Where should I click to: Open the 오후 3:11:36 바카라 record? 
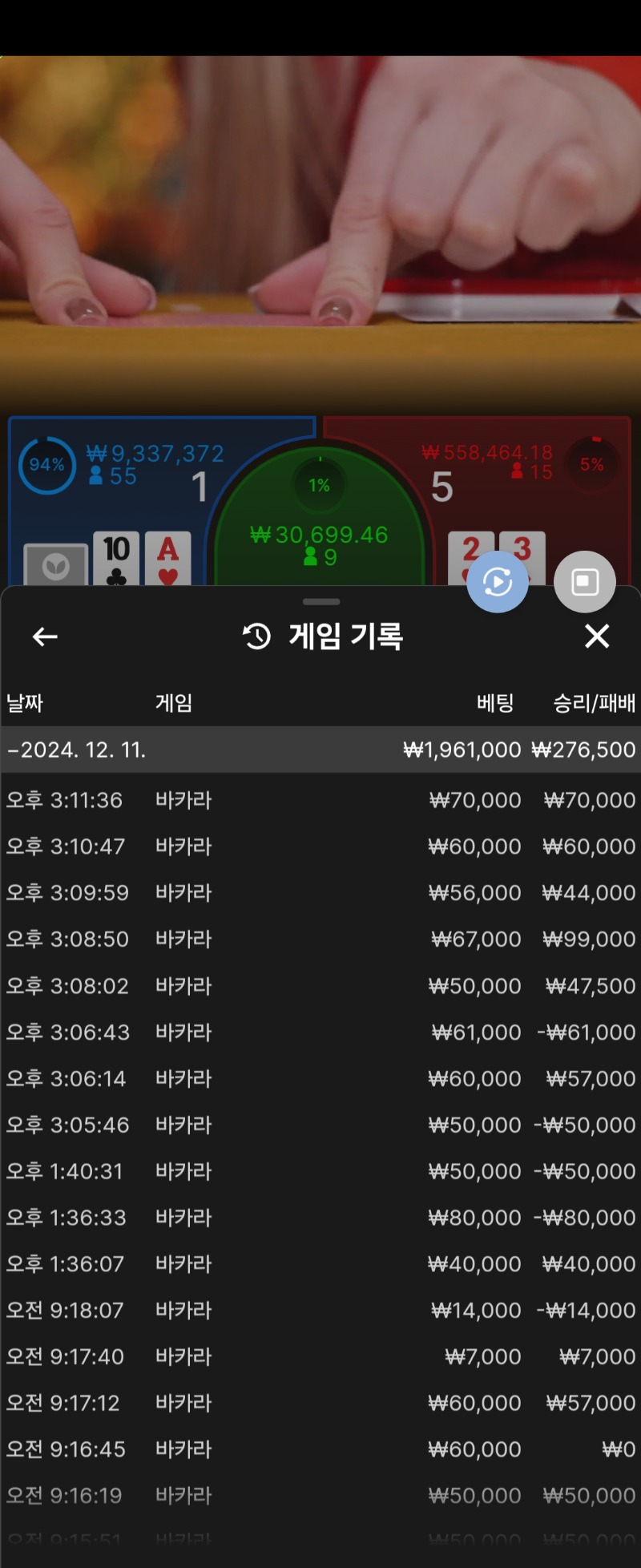[x=320, y=800]
